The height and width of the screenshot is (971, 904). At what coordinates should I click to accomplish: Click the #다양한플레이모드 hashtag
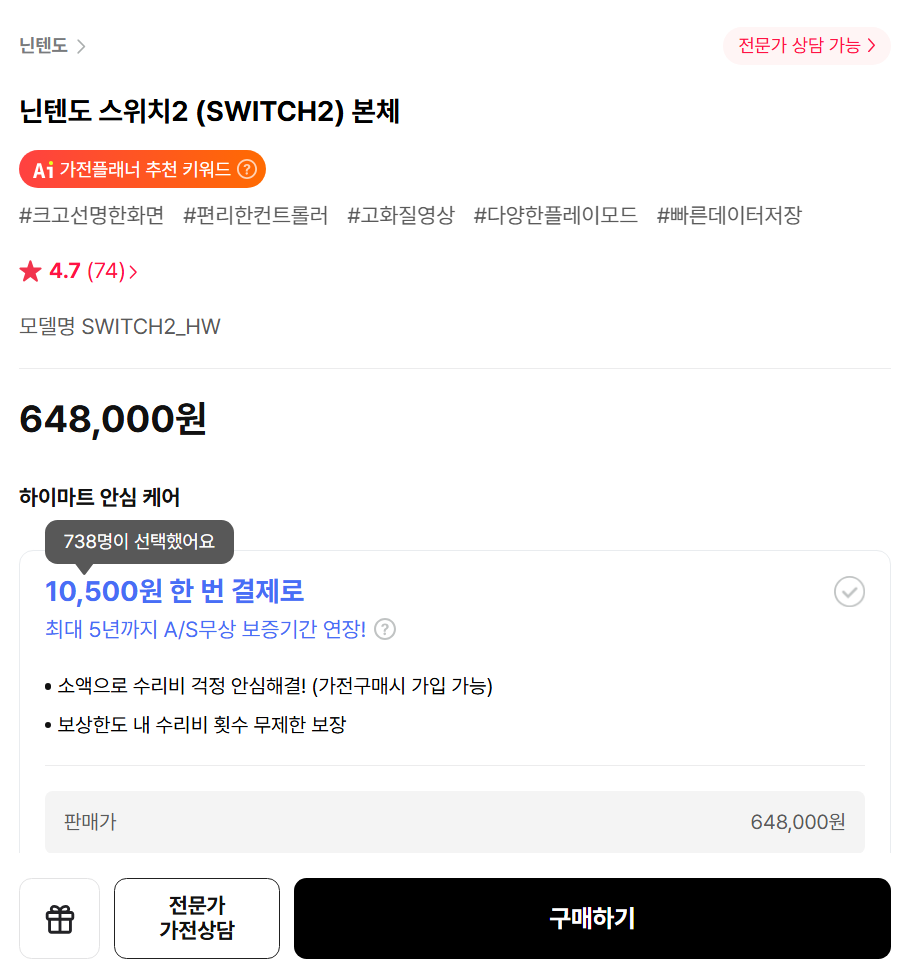(555, 215)
